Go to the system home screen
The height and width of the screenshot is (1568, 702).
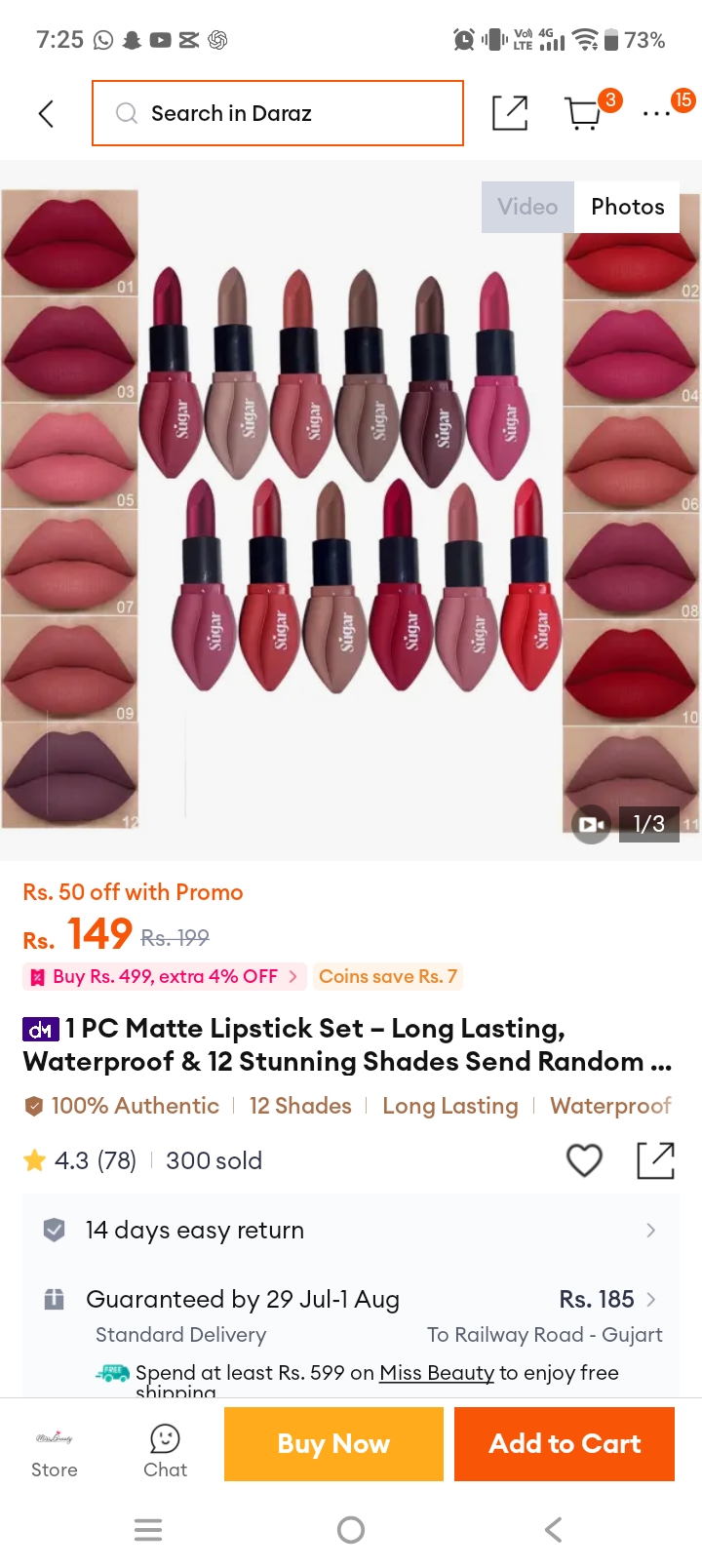pos(351,1530)
